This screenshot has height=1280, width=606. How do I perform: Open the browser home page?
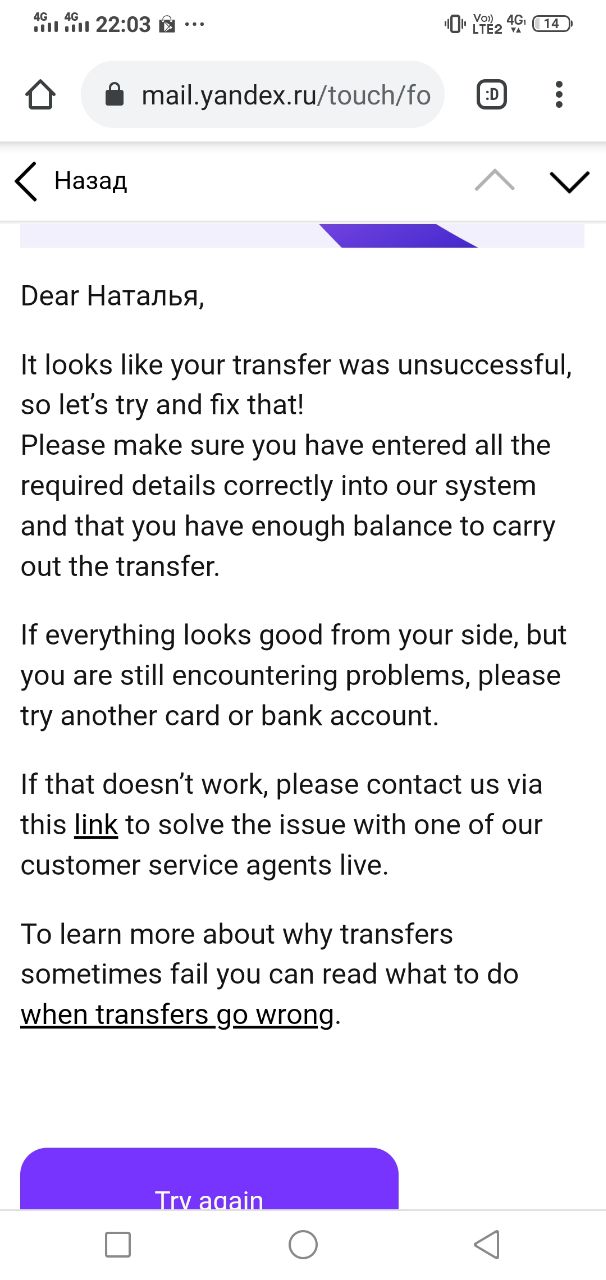(x=40, y=95)
